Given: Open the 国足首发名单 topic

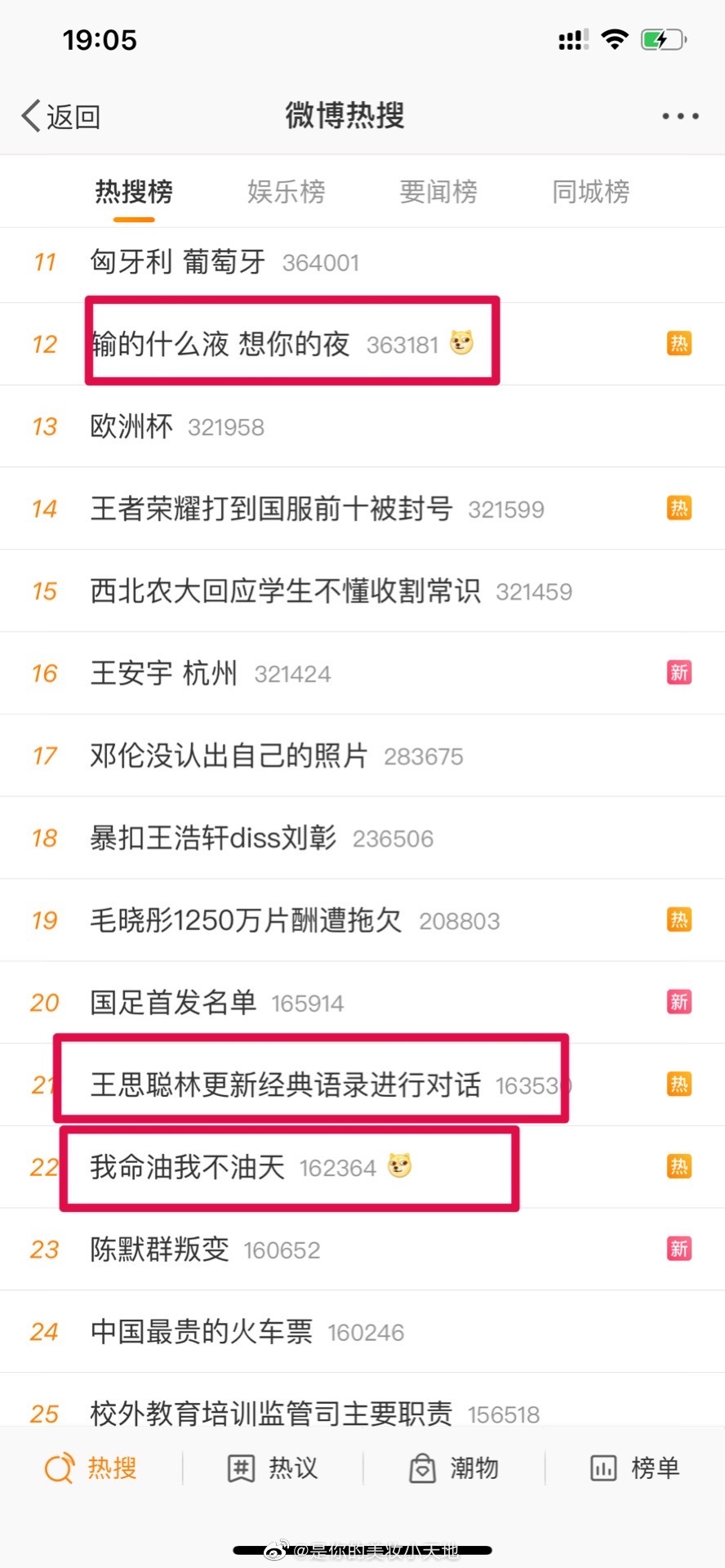Looking at the screenshot, I should point(173,1003).
